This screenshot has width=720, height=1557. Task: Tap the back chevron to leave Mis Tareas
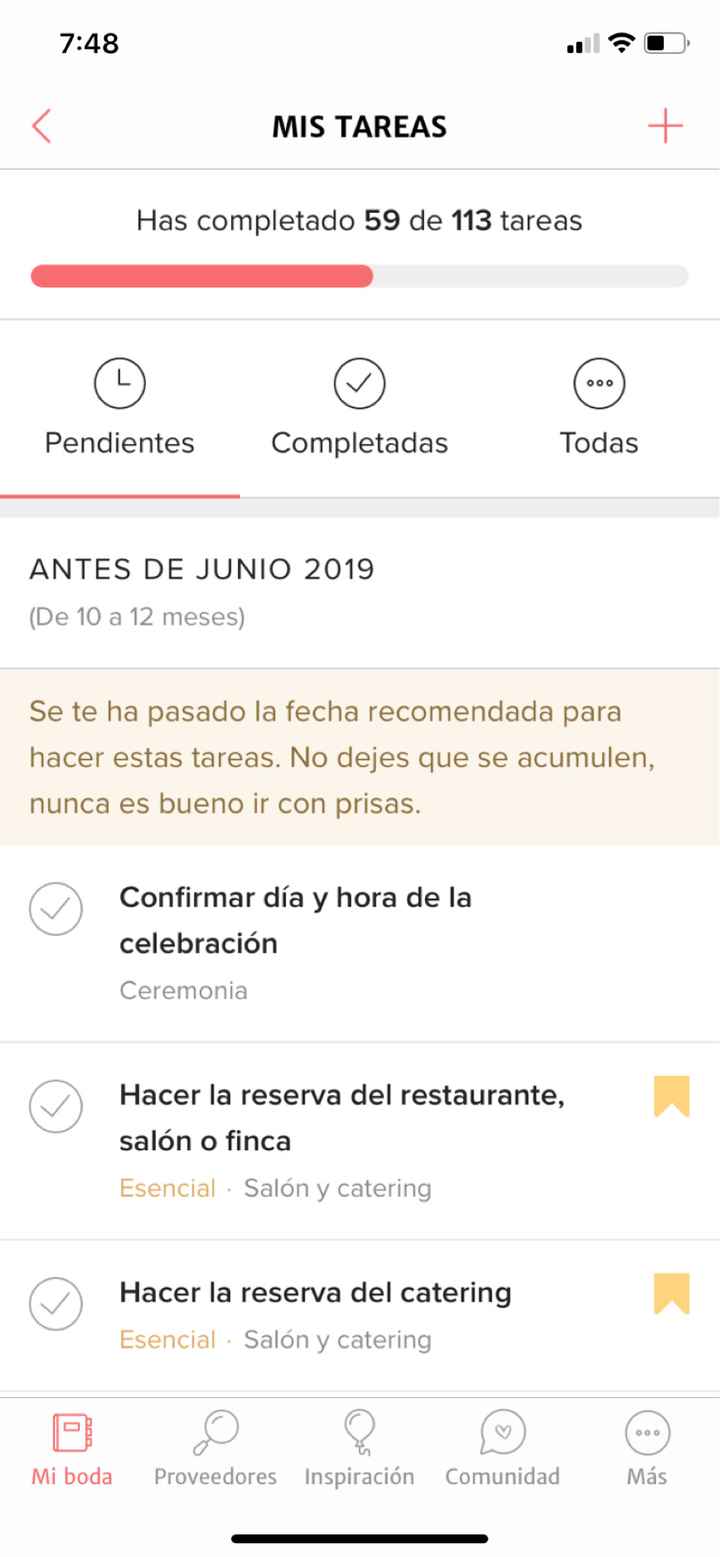point(40,126)
